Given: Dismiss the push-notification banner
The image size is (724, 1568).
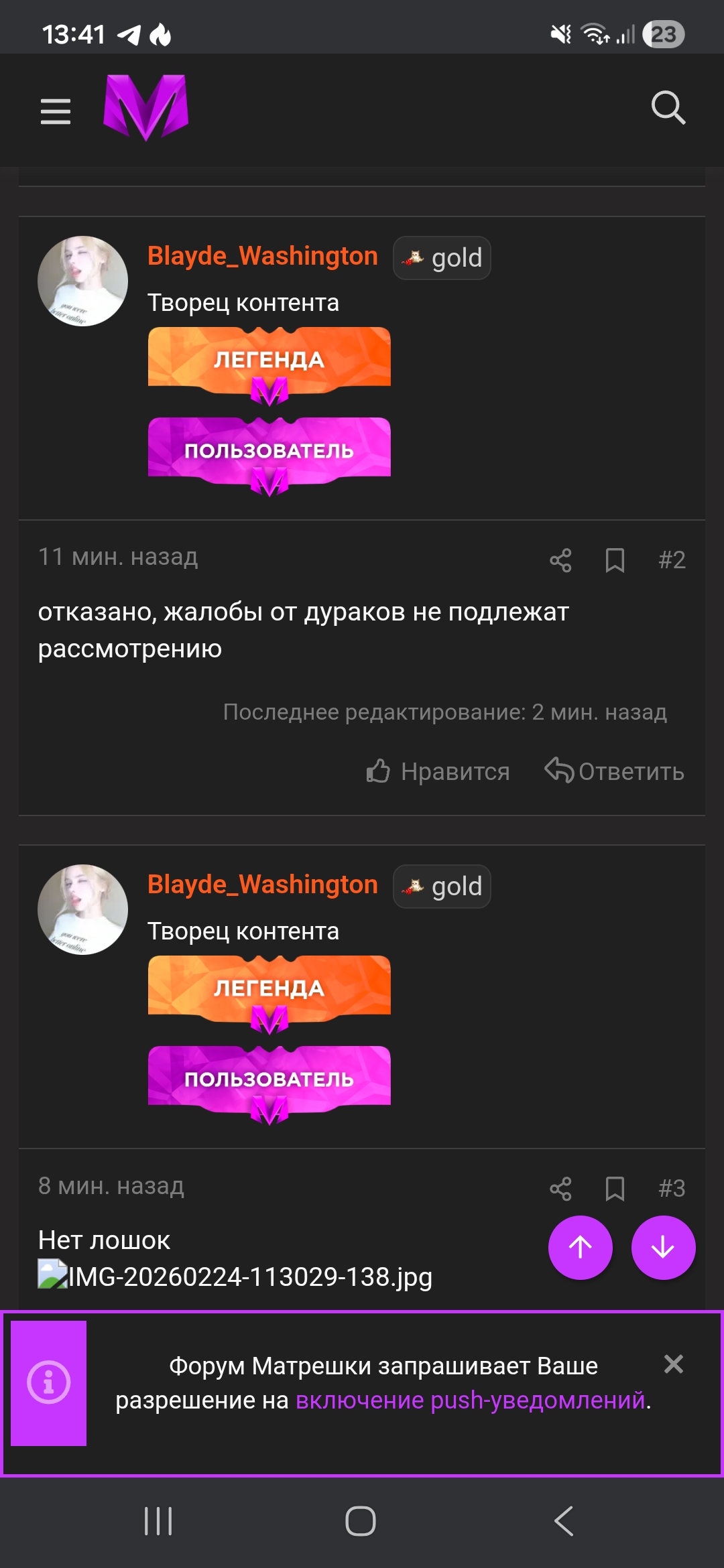Looking at the screenshot, I should 673,1364.
